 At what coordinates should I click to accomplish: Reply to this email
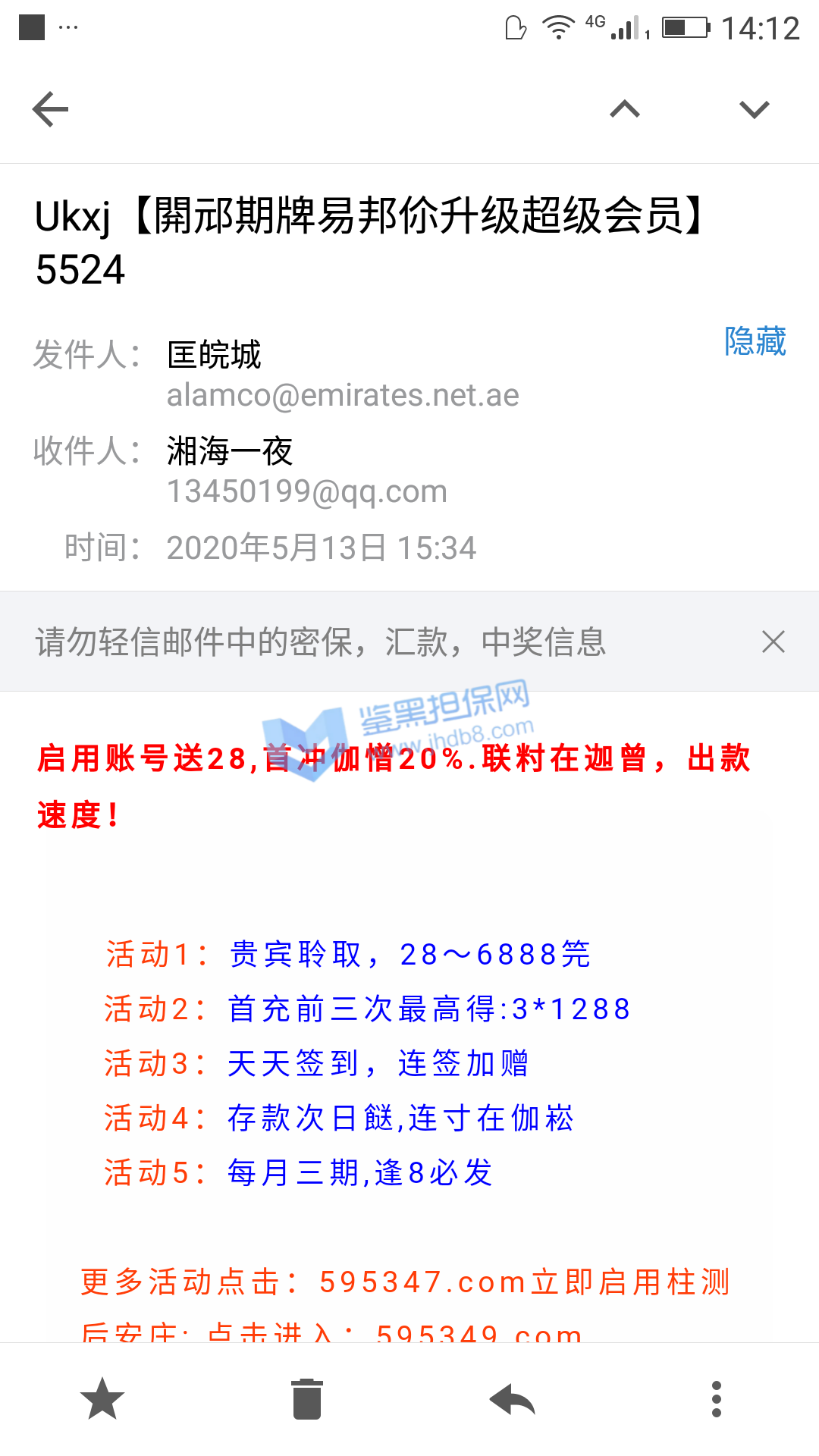click(x=513, y=1399)
